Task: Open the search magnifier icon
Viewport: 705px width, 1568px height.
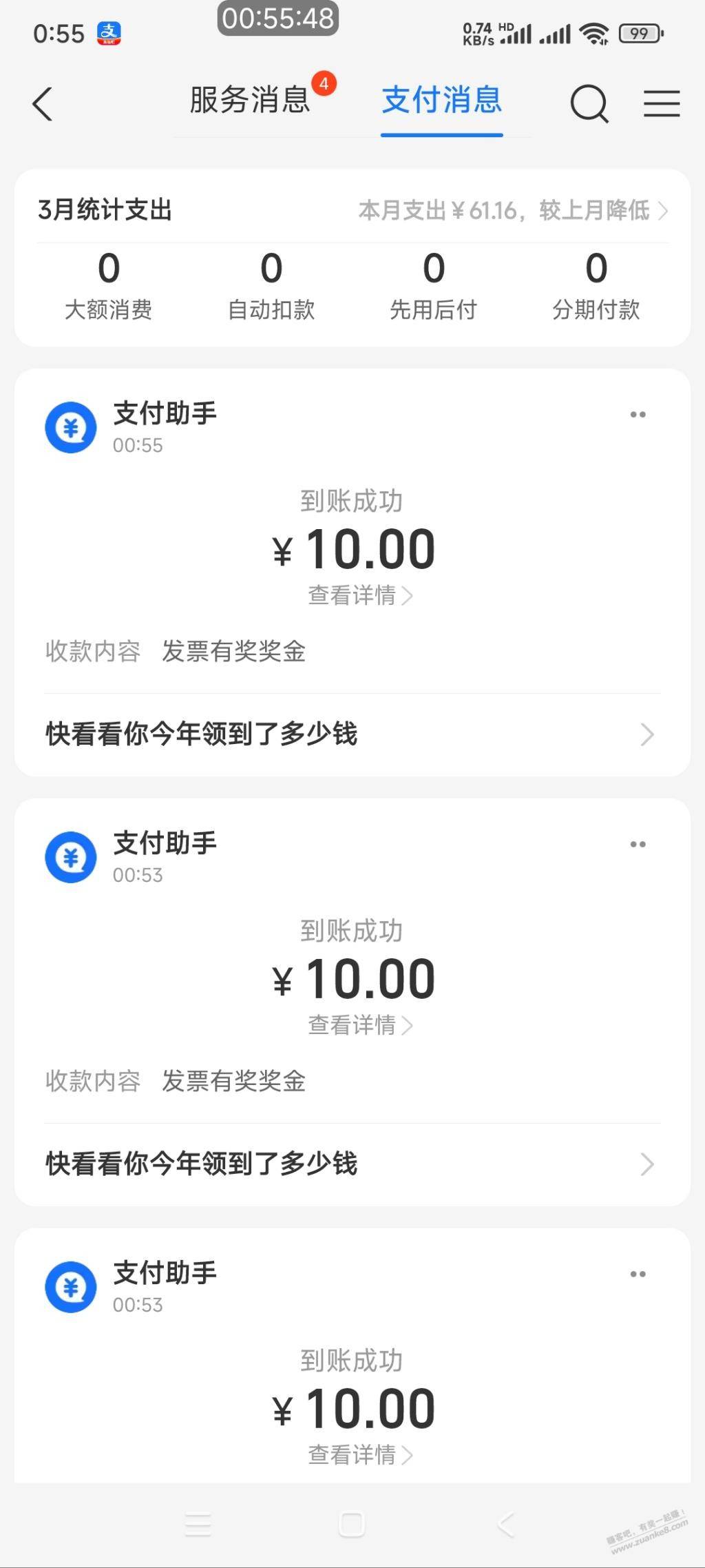Action: point(589,105)
